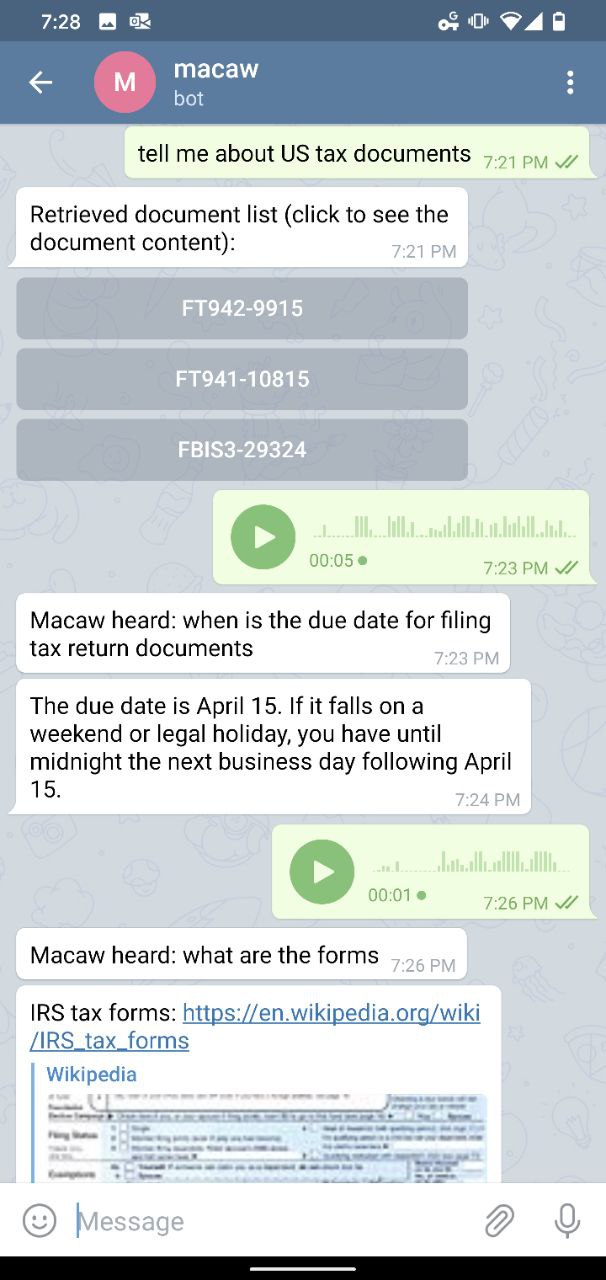Open document FBIS3-29324
The height and width of the screenshot is (1280, 606).
click(x=242, y=450)
